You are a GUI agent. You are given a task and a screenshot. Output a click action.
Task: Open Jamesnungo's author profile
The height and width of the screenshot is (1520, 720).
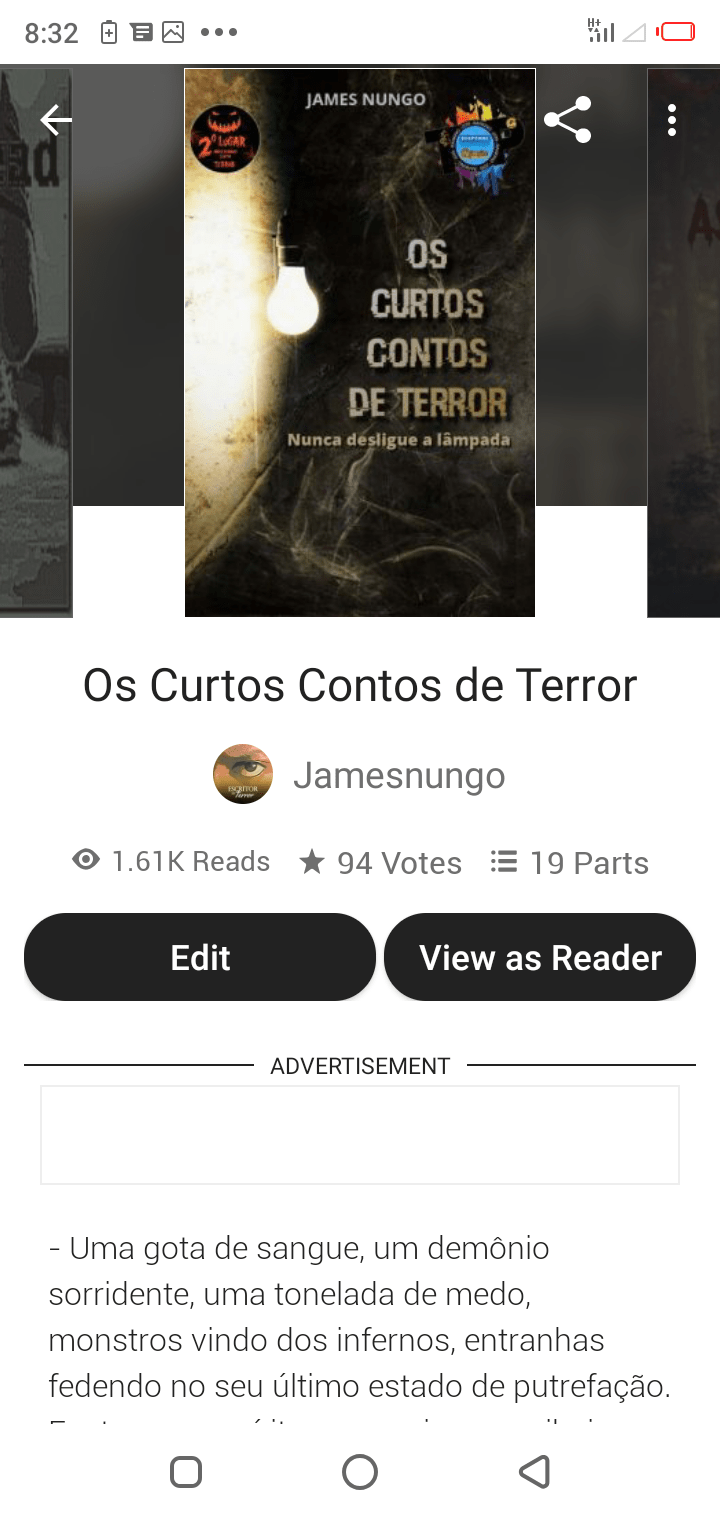click(360, 775)
